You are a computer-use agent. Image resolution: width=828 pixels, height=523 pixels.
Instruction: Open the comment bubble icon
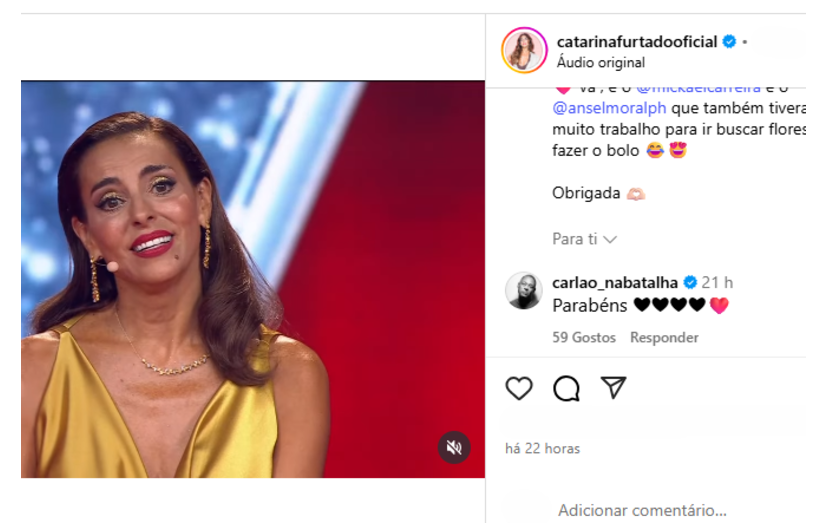pyautogui.click(x=566, y=388)
